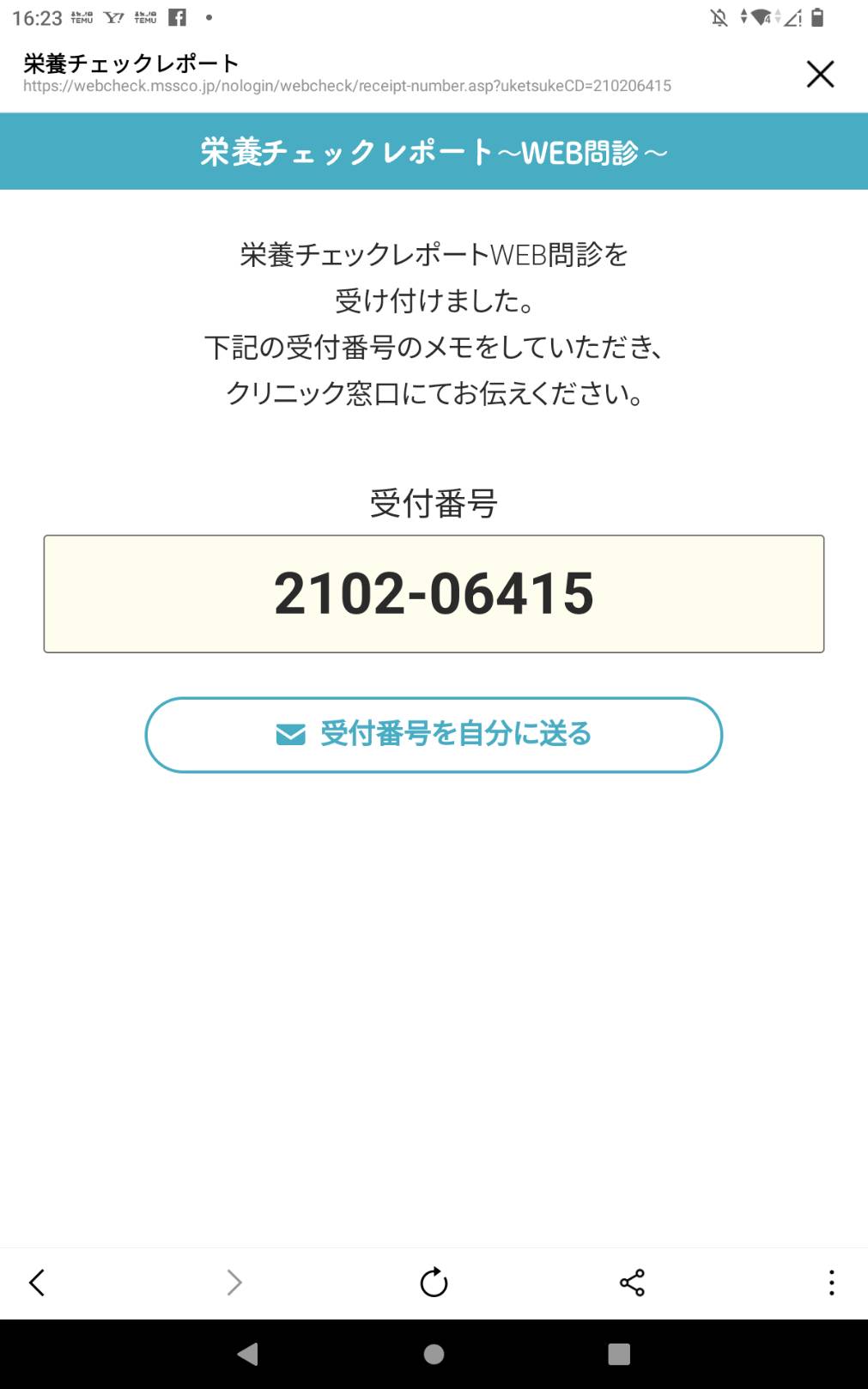Close the in-app browser with the X
This screenshot has height=1389, width=868.
point(820,74)
